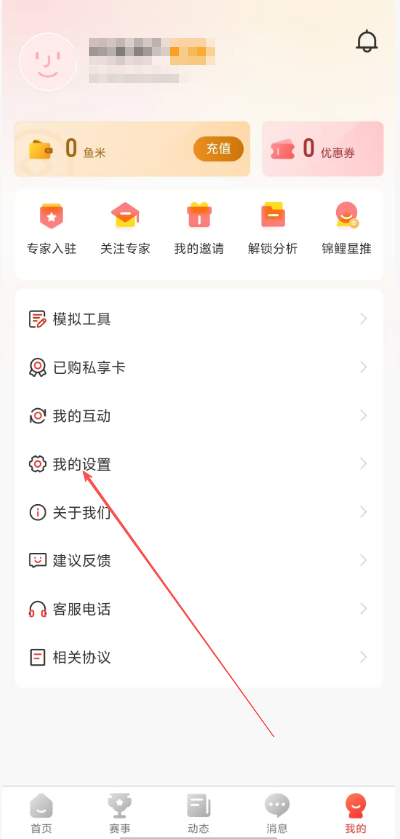The image size is (400, 839).
Task: Open 我的互动
Action: tap(199, 416)
